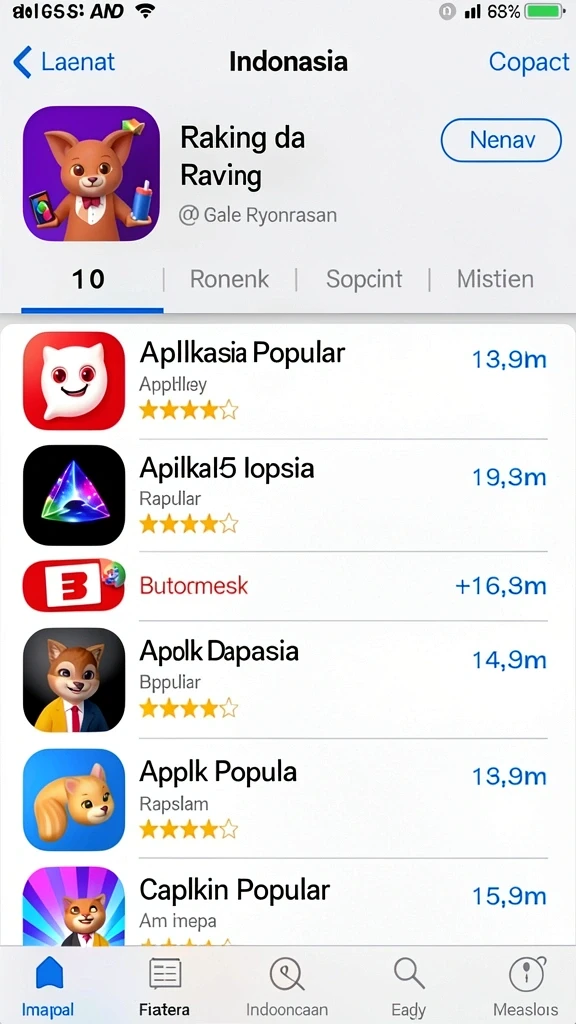Viewport: 576px width, 1024px height.
Task: Tap the 14,9m button
Action: point(509,660)
